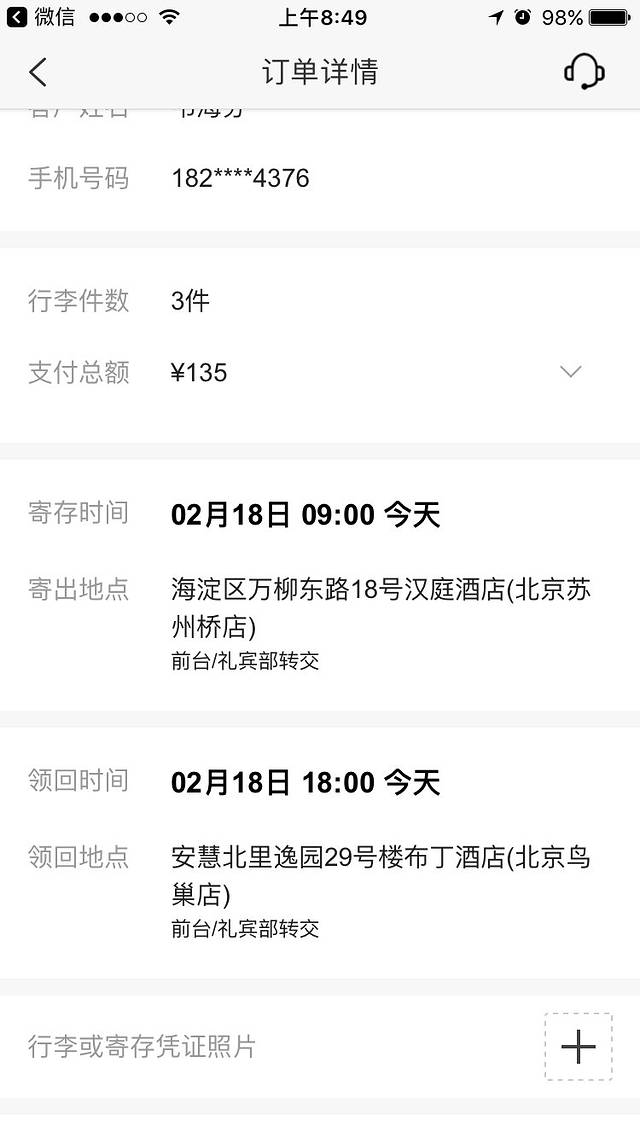Add a luggage or deposit voucher photo

(578, 1046)
